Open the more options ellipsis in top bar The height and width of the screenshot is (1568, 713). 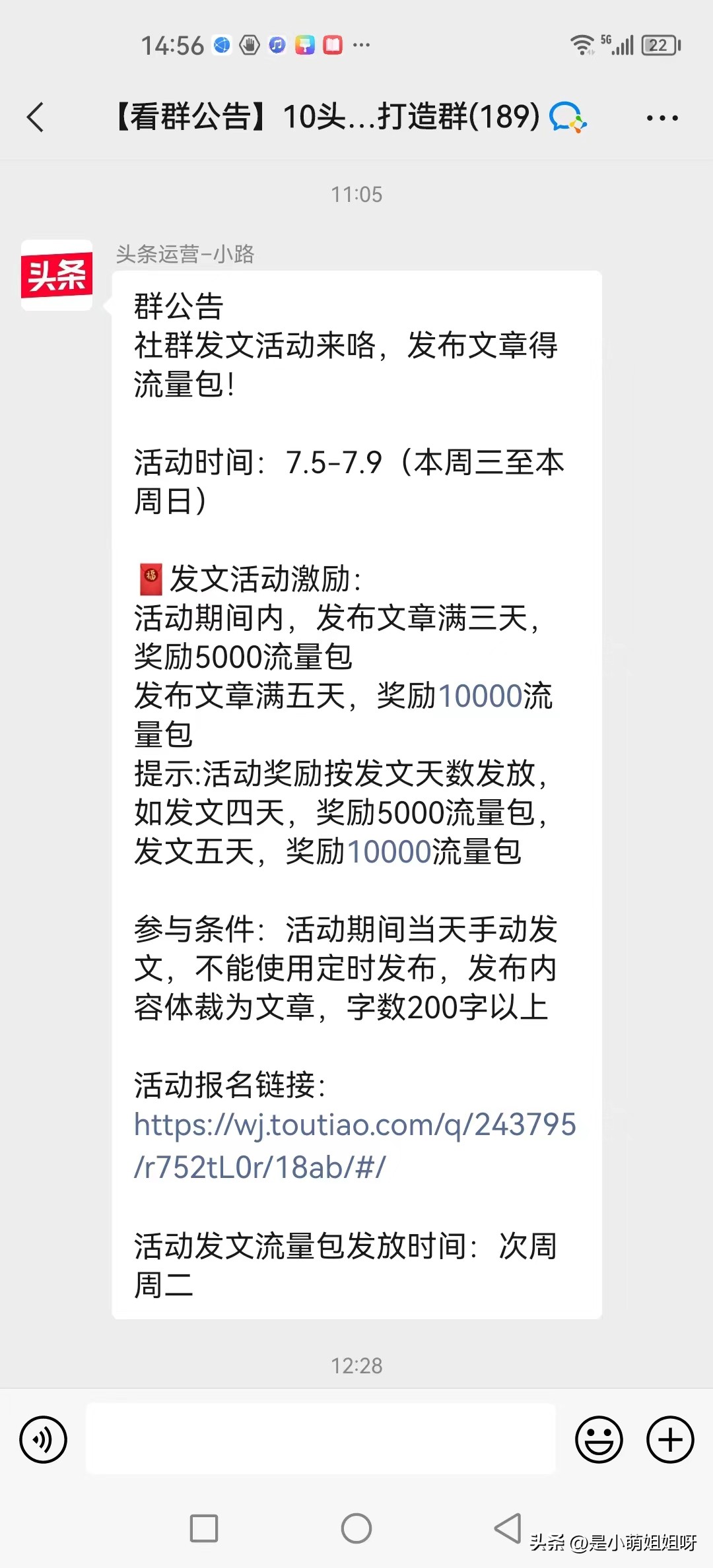tap(662, 117)
